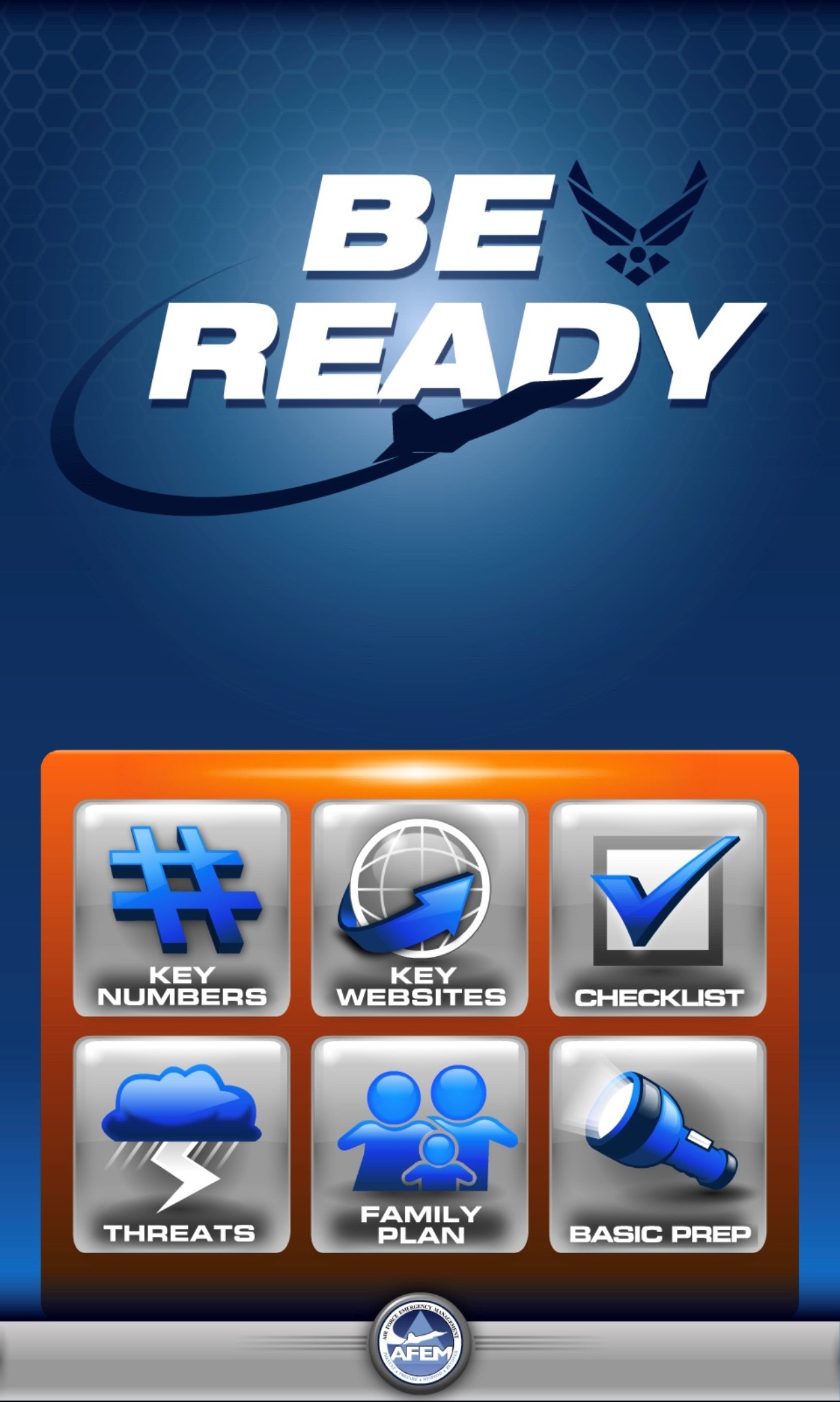Open the Key Websites section
Screen dimensions: 840x1402
point(419,908)
